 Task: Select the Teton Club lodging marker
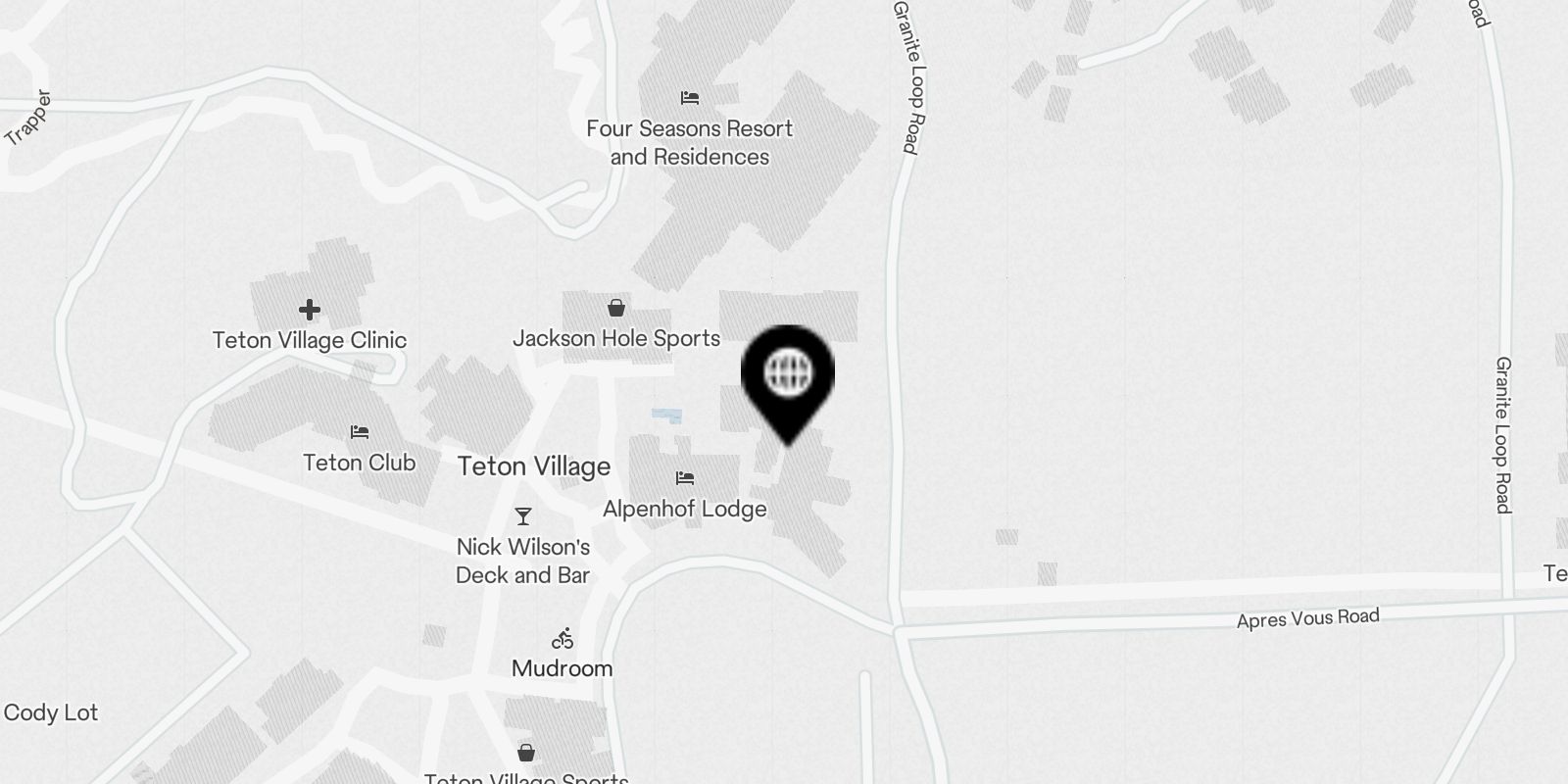(360, 432)
